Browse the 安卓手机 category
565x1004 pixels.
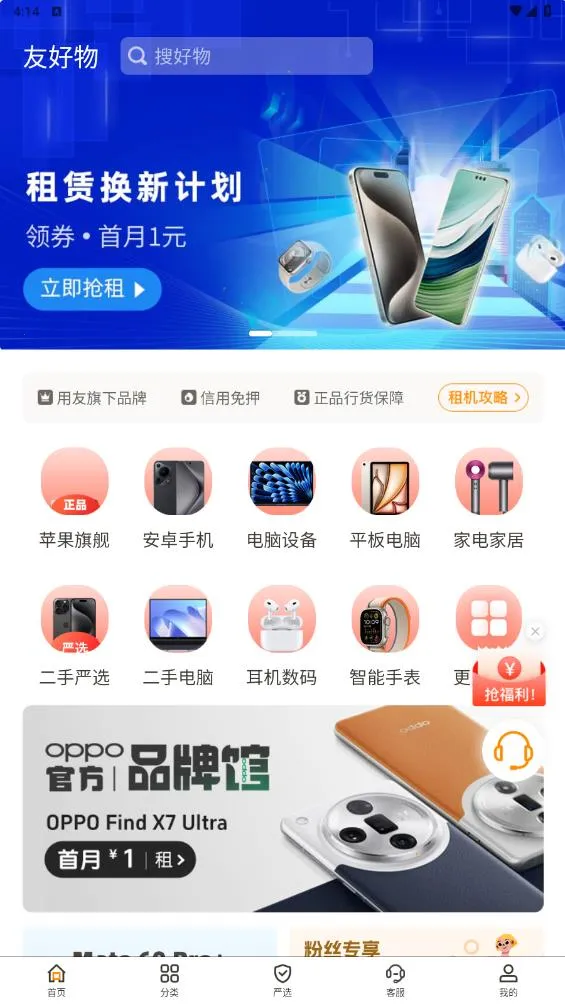tap(178, 498)
